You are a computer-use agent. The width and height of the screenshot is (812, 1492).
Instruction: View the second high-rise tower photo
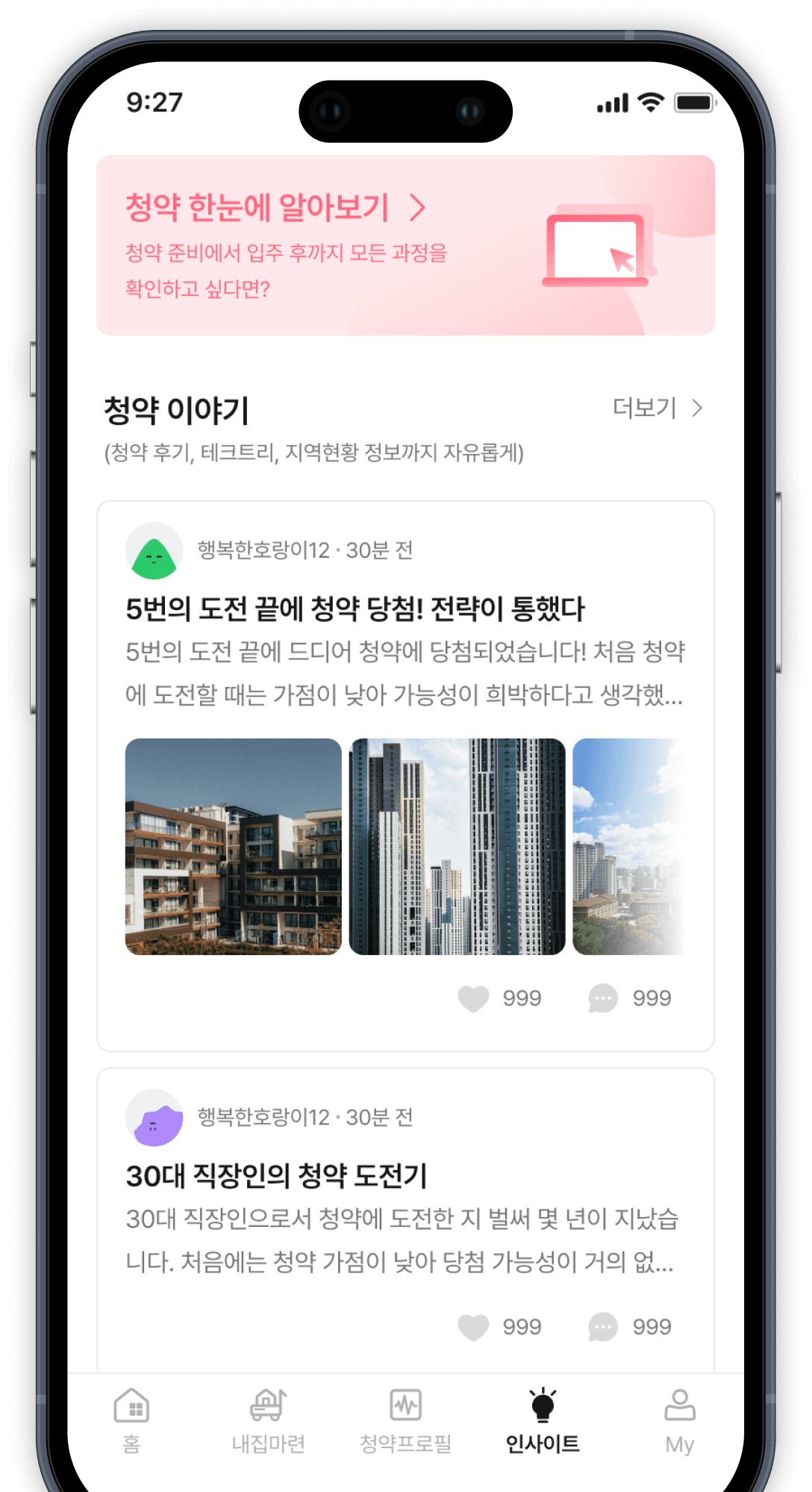457,846
